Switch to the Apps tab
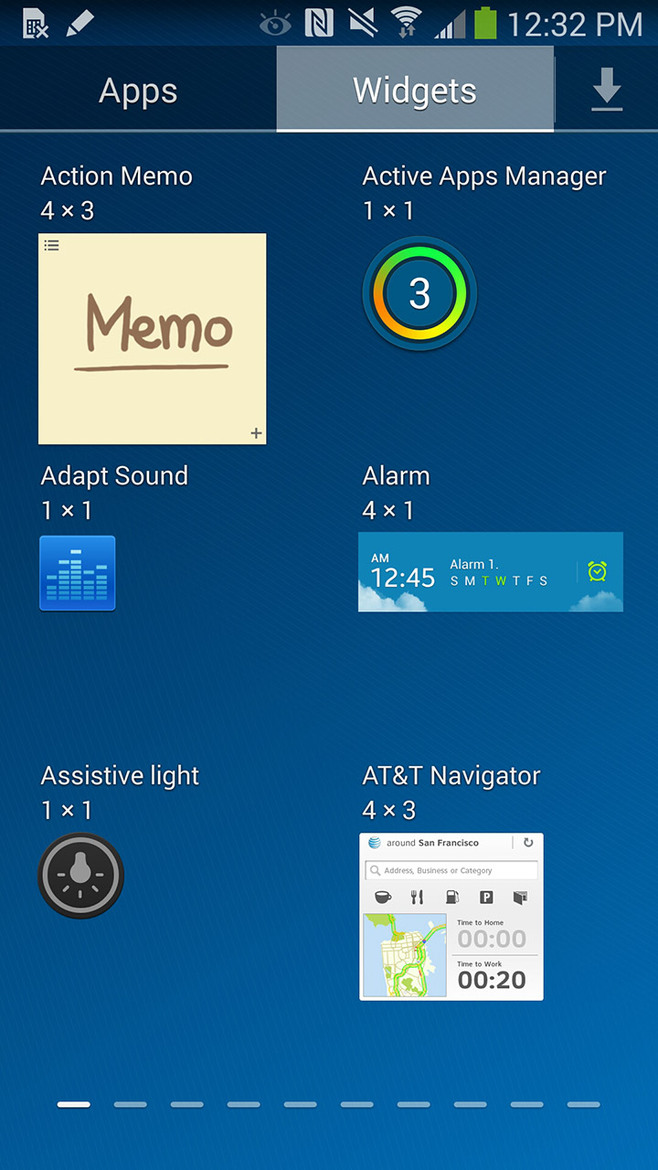The height and width of the screenshot is (1170, 658). [138, 92]
